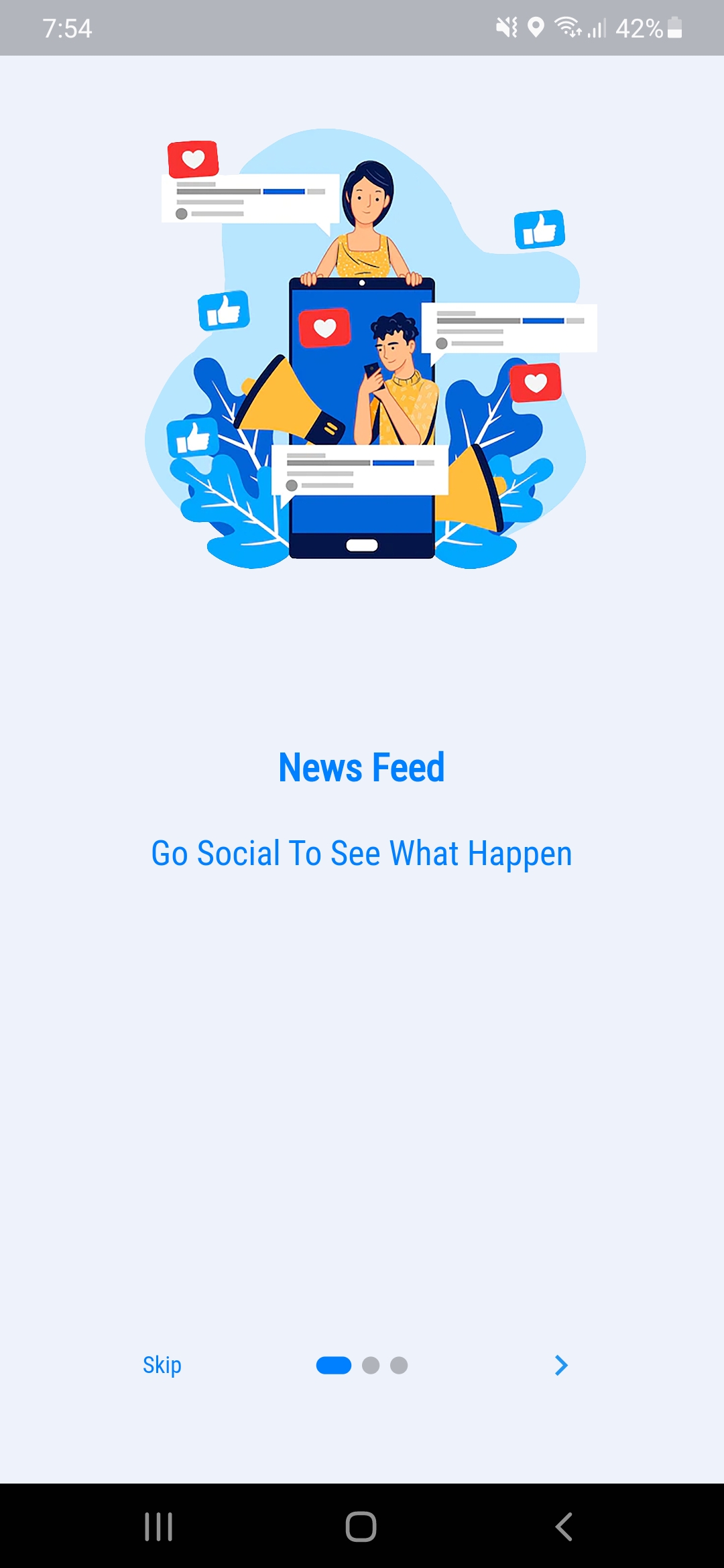This screenshot has width=724, height=1568.
Task: Tap the red heart icon near top-left illustration
Action: pos(192,159)
